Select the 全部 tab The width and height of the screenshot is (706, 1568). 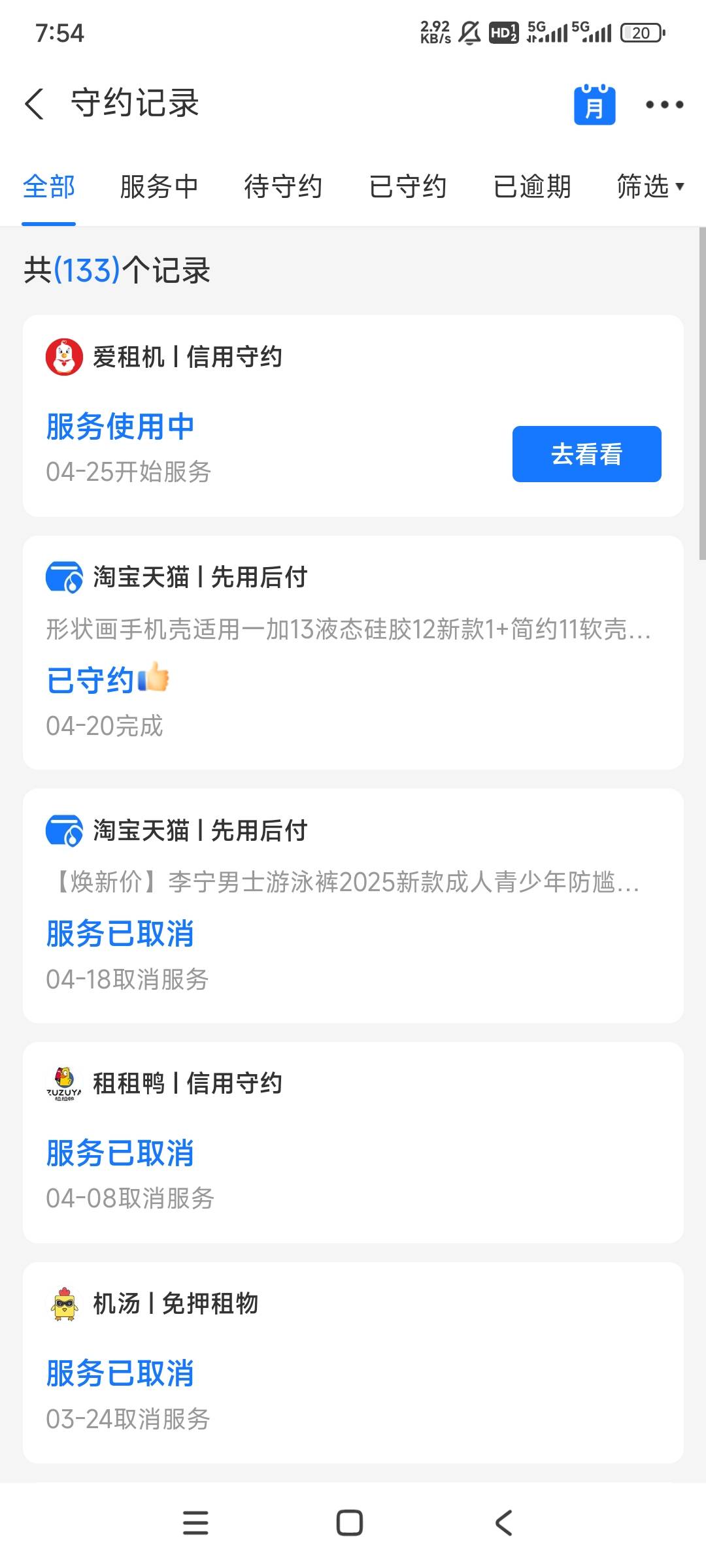49,187
